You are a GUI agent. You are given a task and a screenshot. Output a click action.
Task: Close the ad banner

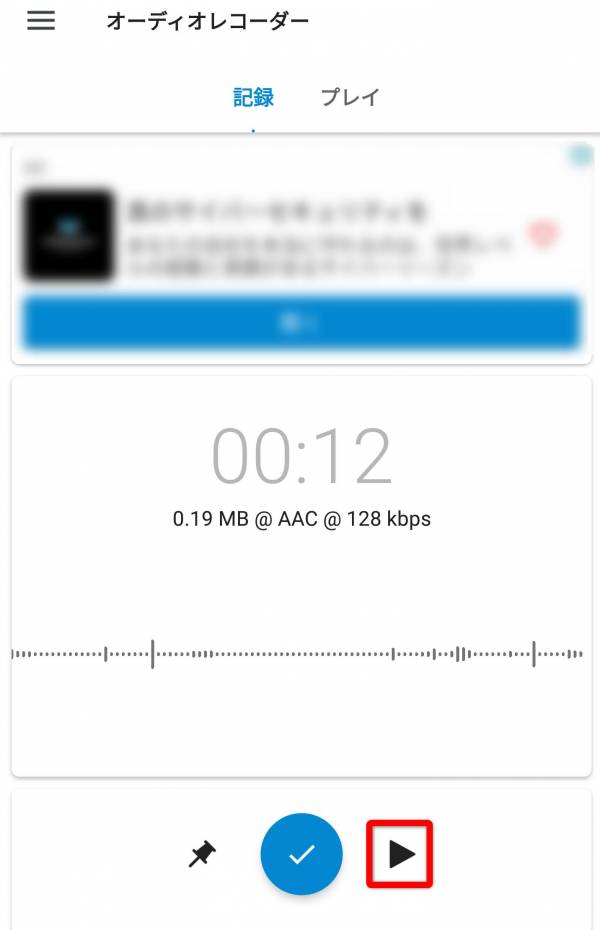click(x=581, y=156)
